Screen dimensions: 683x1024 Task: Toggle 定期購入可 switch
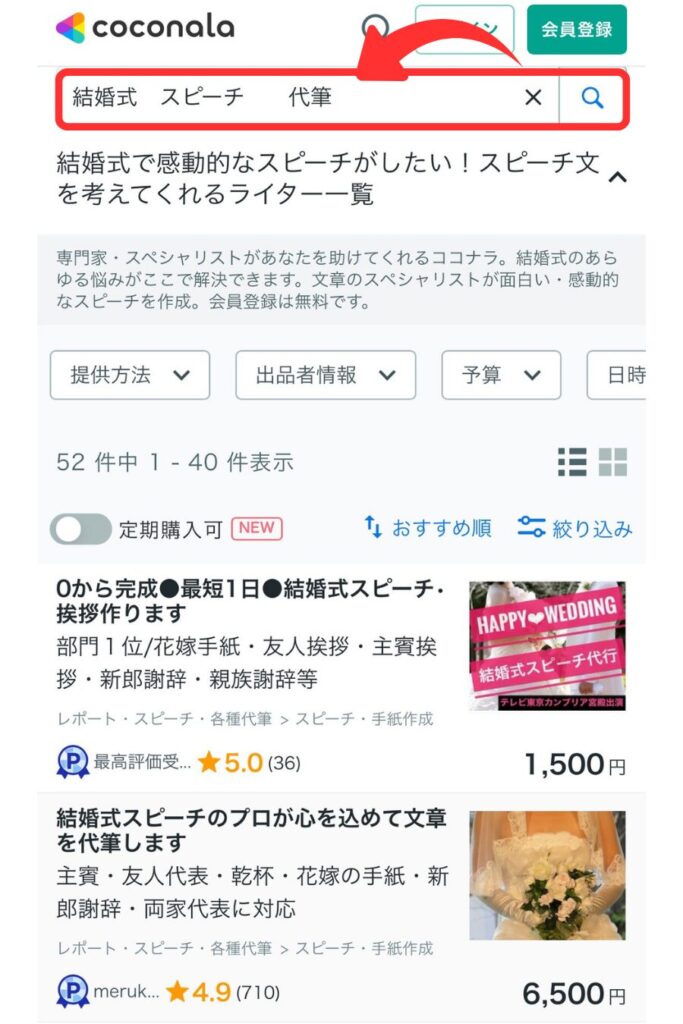click(81, 529)
